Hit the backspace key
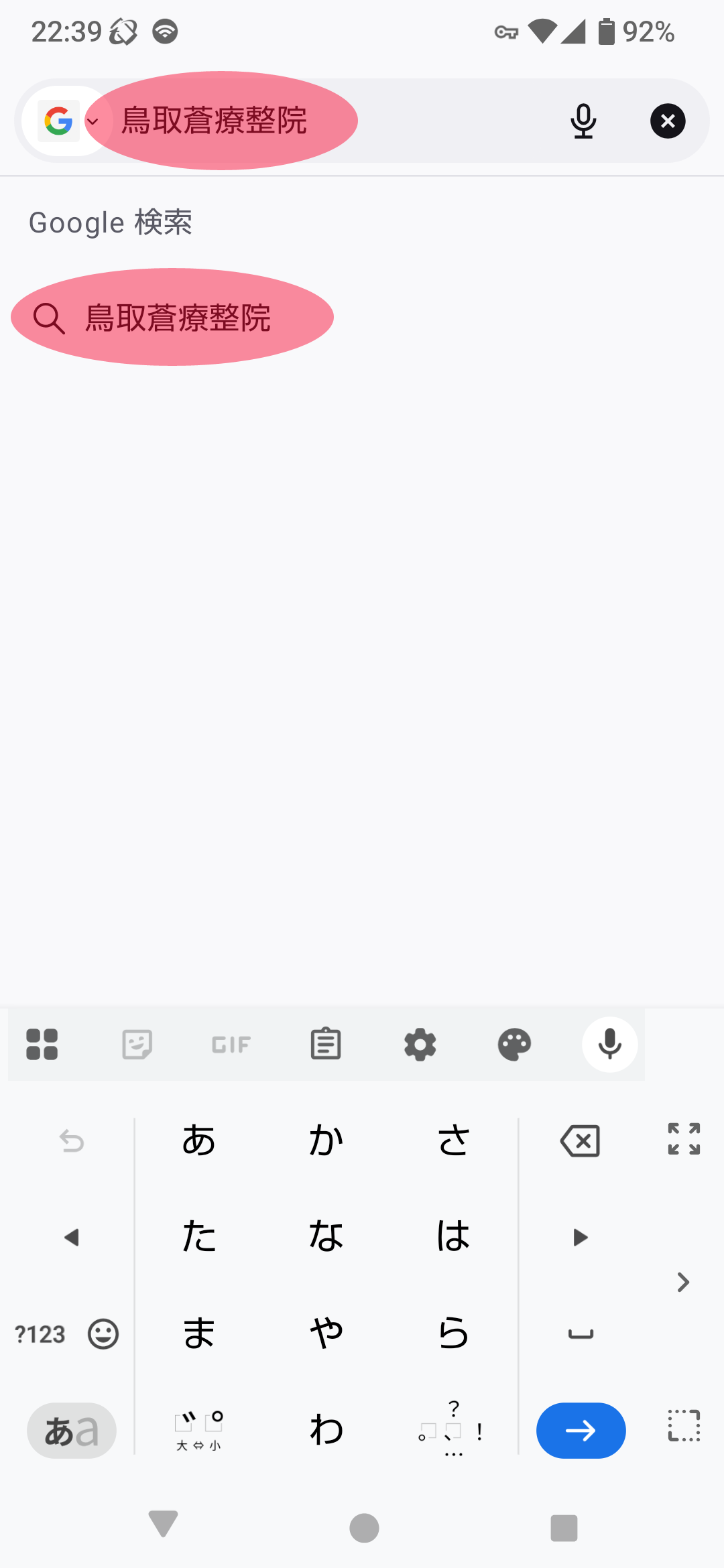Screen dimensions: 724x1568 pyautogui.click(x=580, y=1140)
